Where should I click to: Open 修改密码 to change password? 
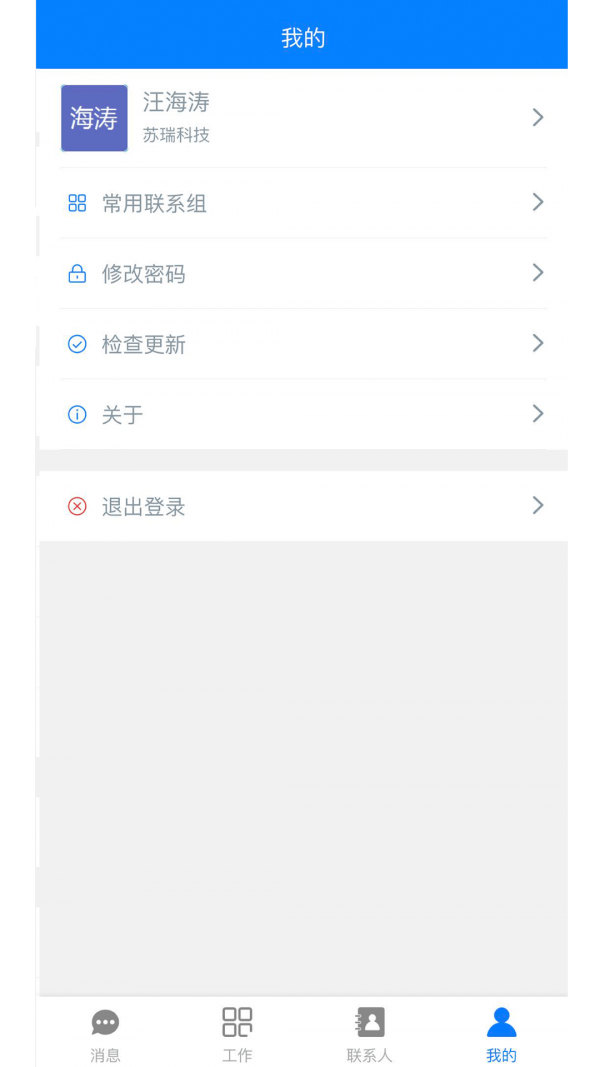300,273
